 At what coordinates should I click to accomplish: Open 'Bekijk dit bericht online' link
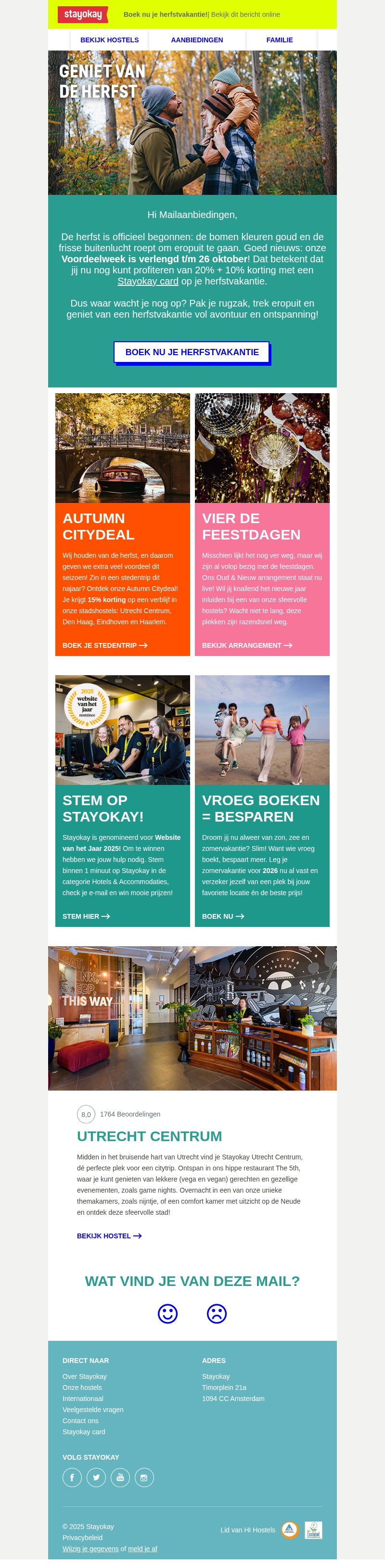tap(245, 14)
